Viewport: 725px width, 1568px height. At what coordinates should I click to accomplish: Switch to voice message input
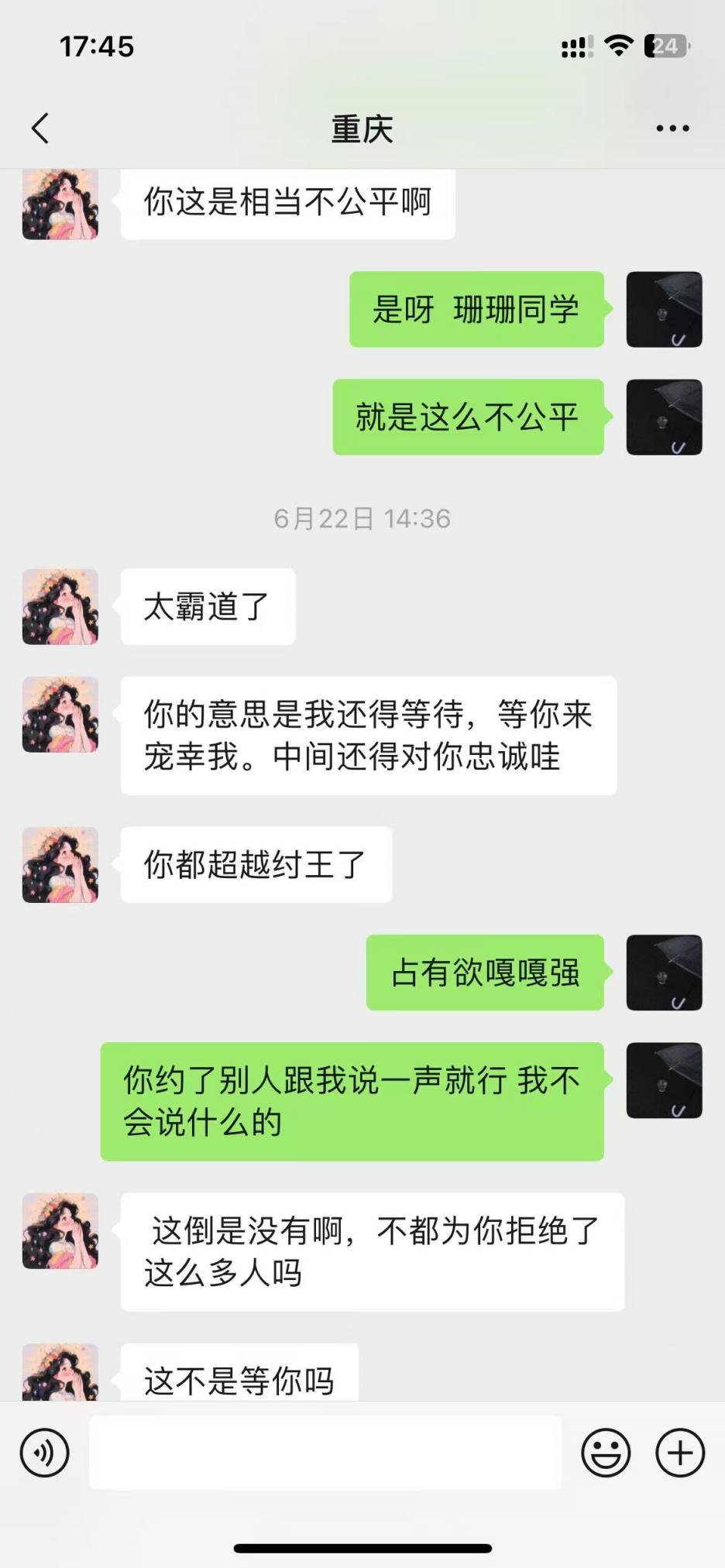click(x=44, y=1453)
